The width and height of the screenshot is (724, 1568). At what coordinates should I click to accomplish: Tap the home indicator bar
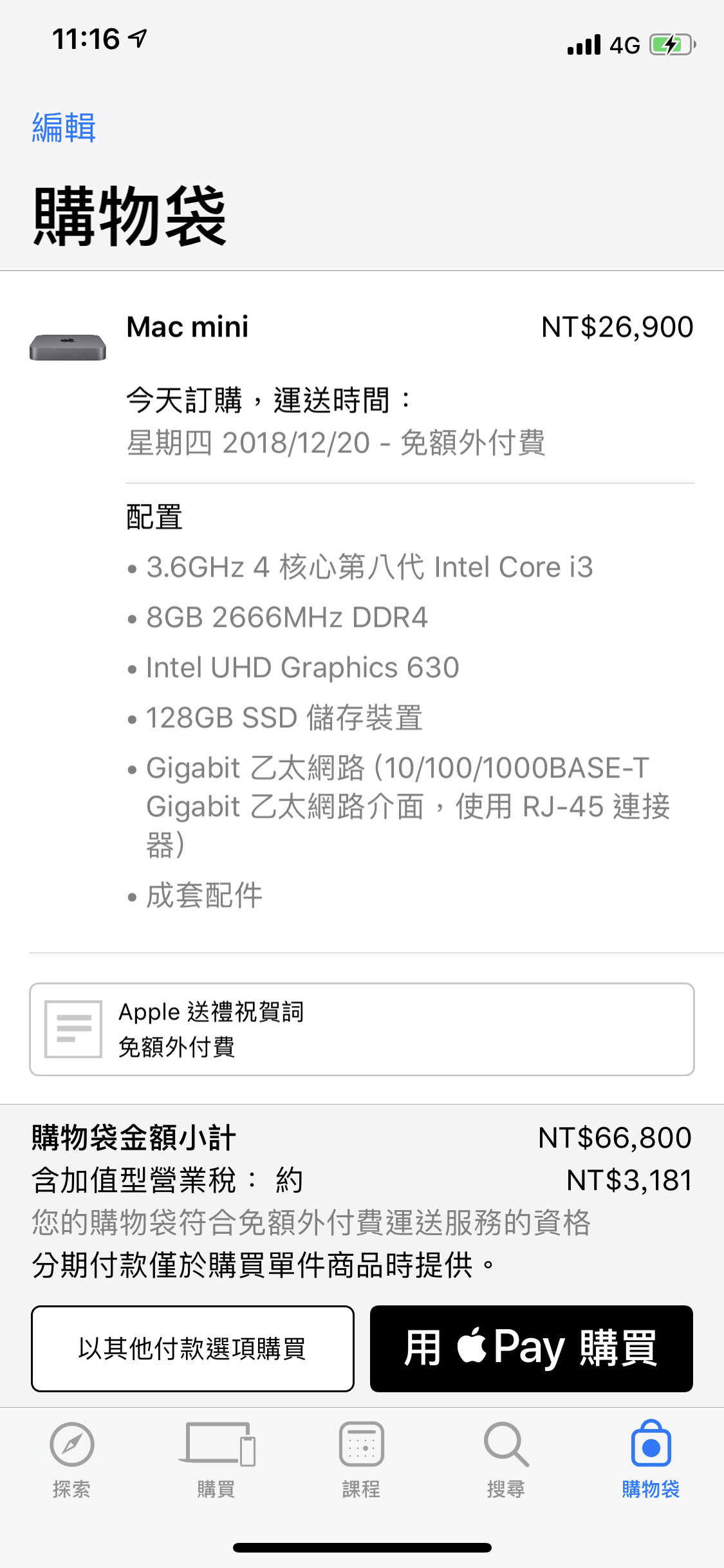(x=362, y=1547)
